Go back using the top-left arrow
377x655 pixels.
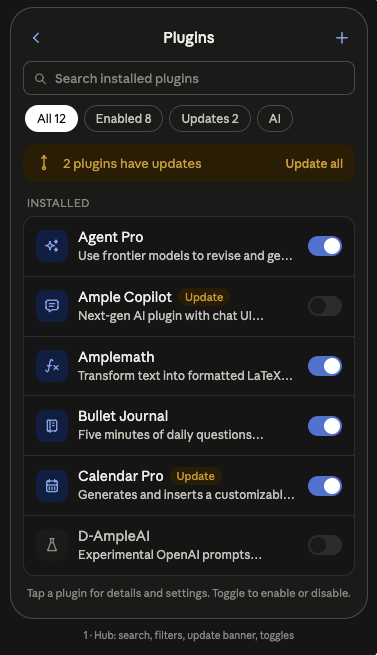[x=36, y=38]
